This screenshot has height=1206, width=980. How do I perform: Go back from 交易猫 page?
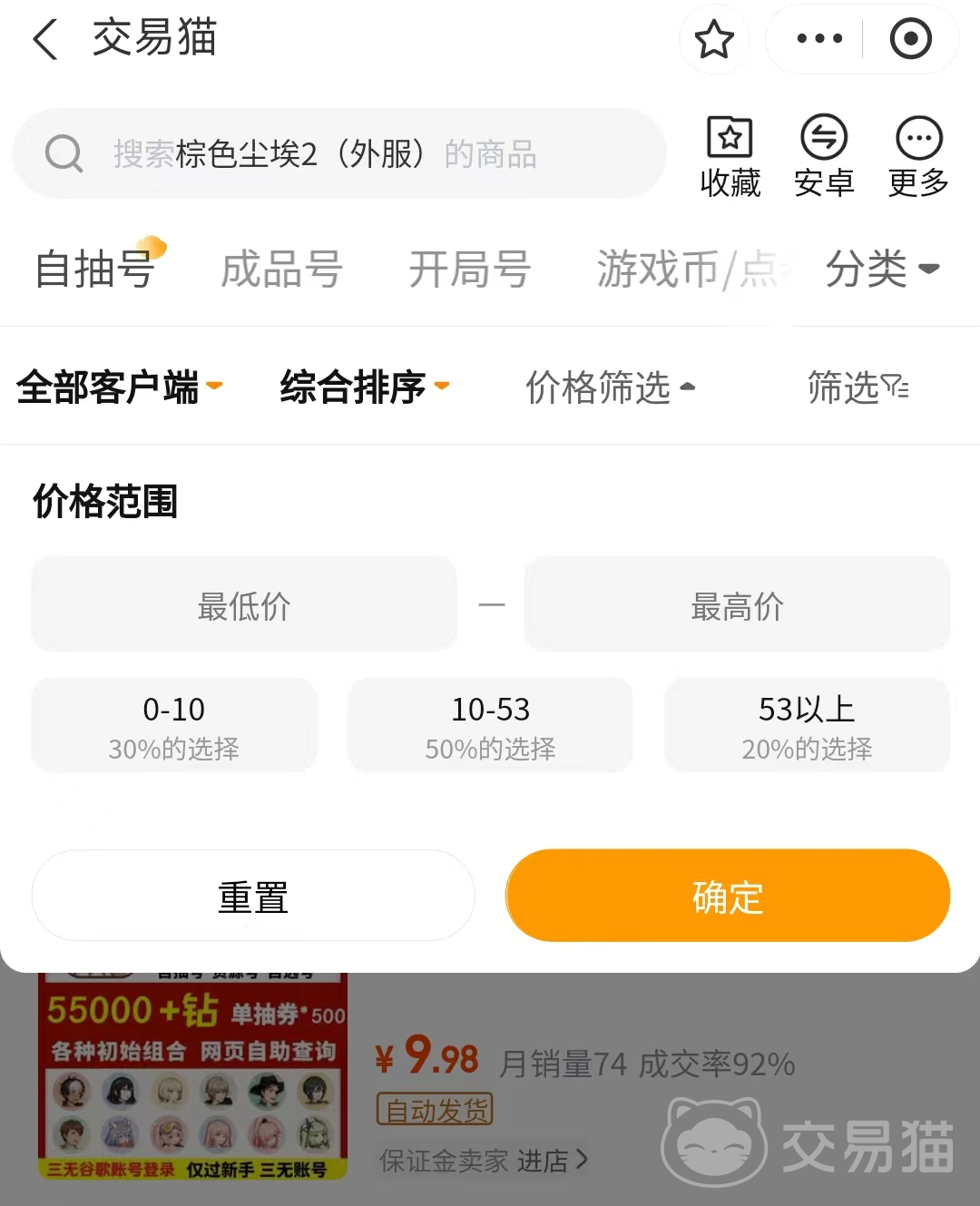(x=45, y=40)
